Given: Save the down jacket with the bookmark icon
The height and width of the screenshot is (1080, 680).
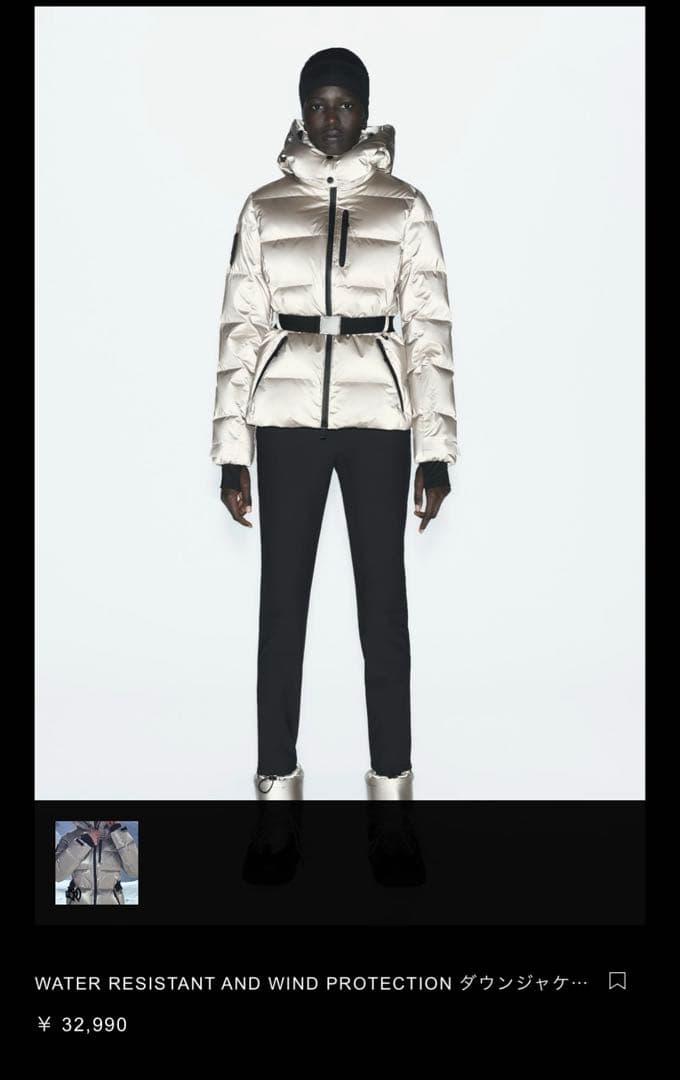Looking at the screenshot, I should [x=617, y=980].
